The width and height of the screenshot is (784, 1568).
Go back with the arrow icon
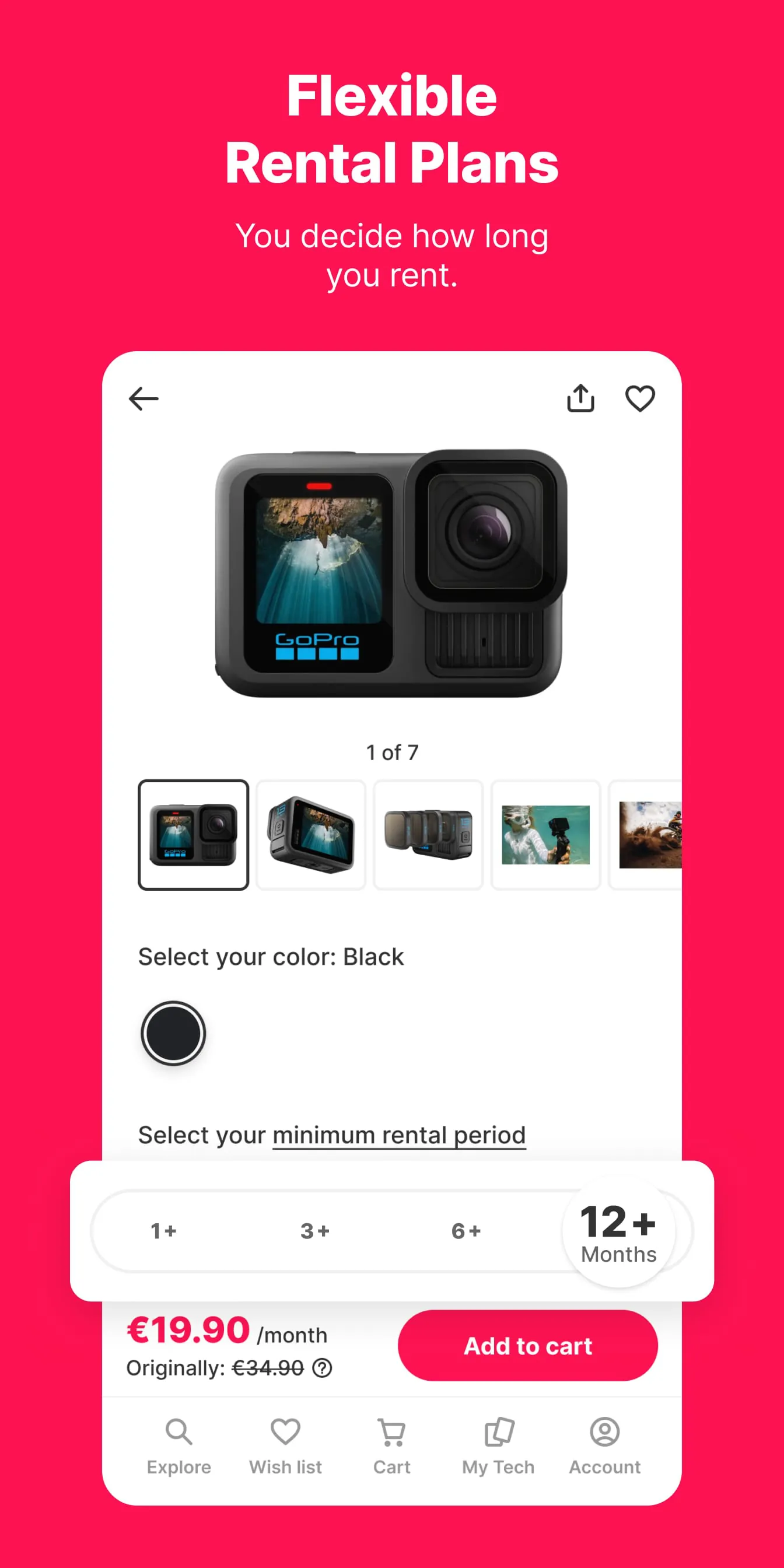pos(143,398)
